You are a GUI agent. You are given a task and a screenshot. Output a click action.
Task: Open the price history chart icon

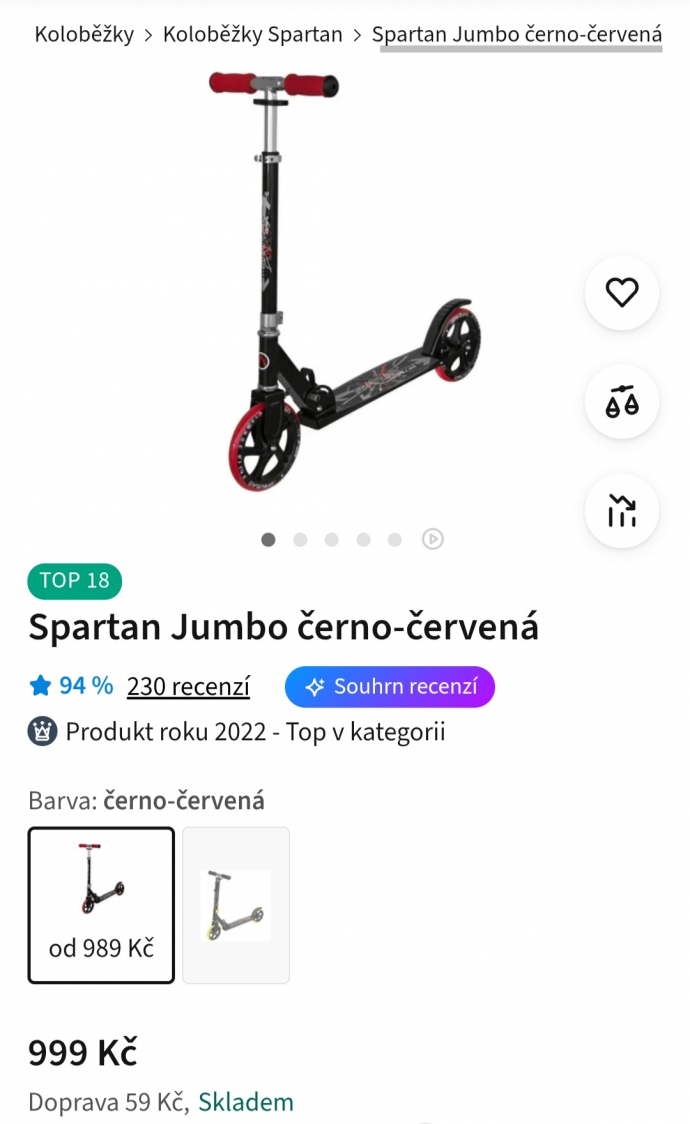(622, 511)
